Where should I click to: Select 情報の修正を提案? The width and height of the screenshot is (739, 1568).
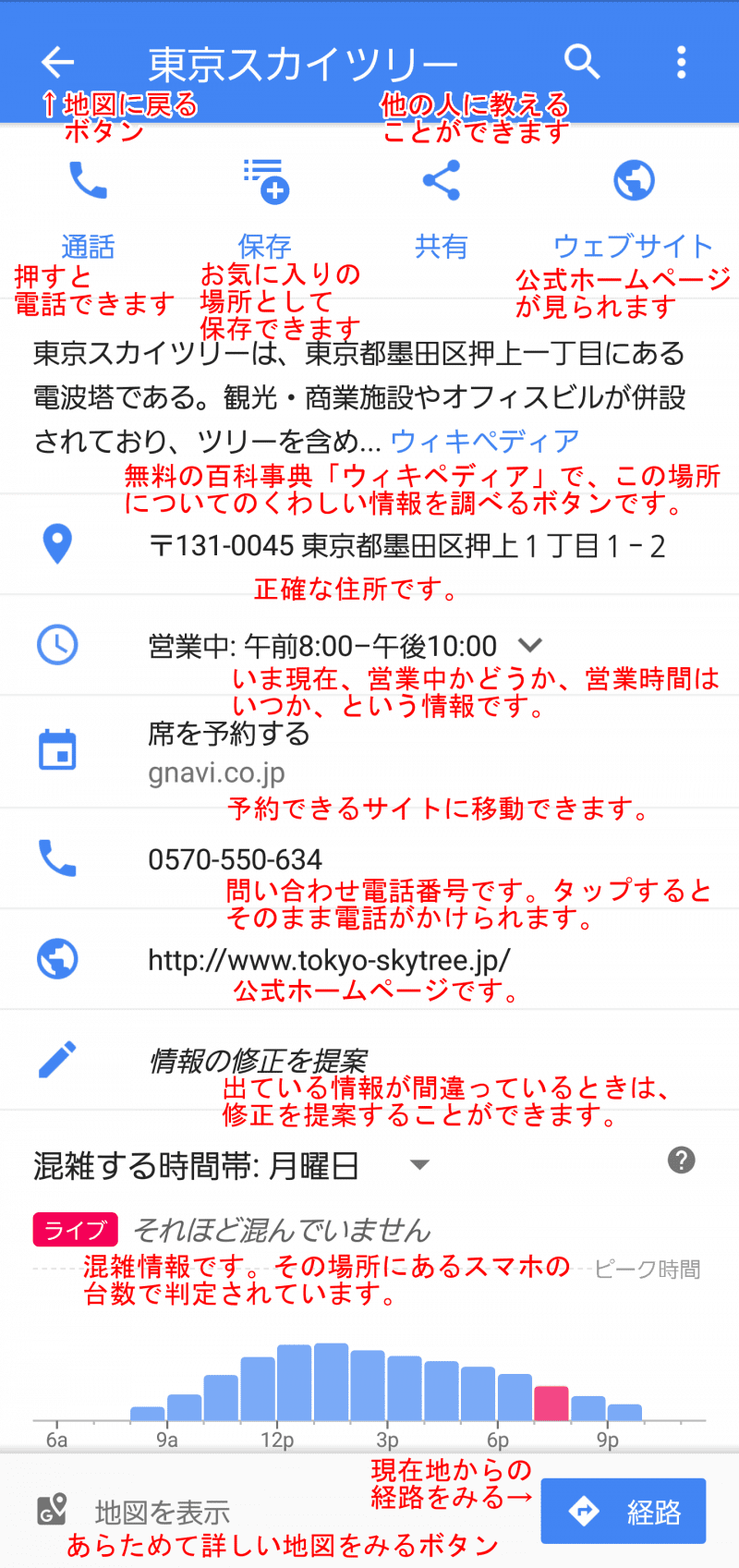369,1061
